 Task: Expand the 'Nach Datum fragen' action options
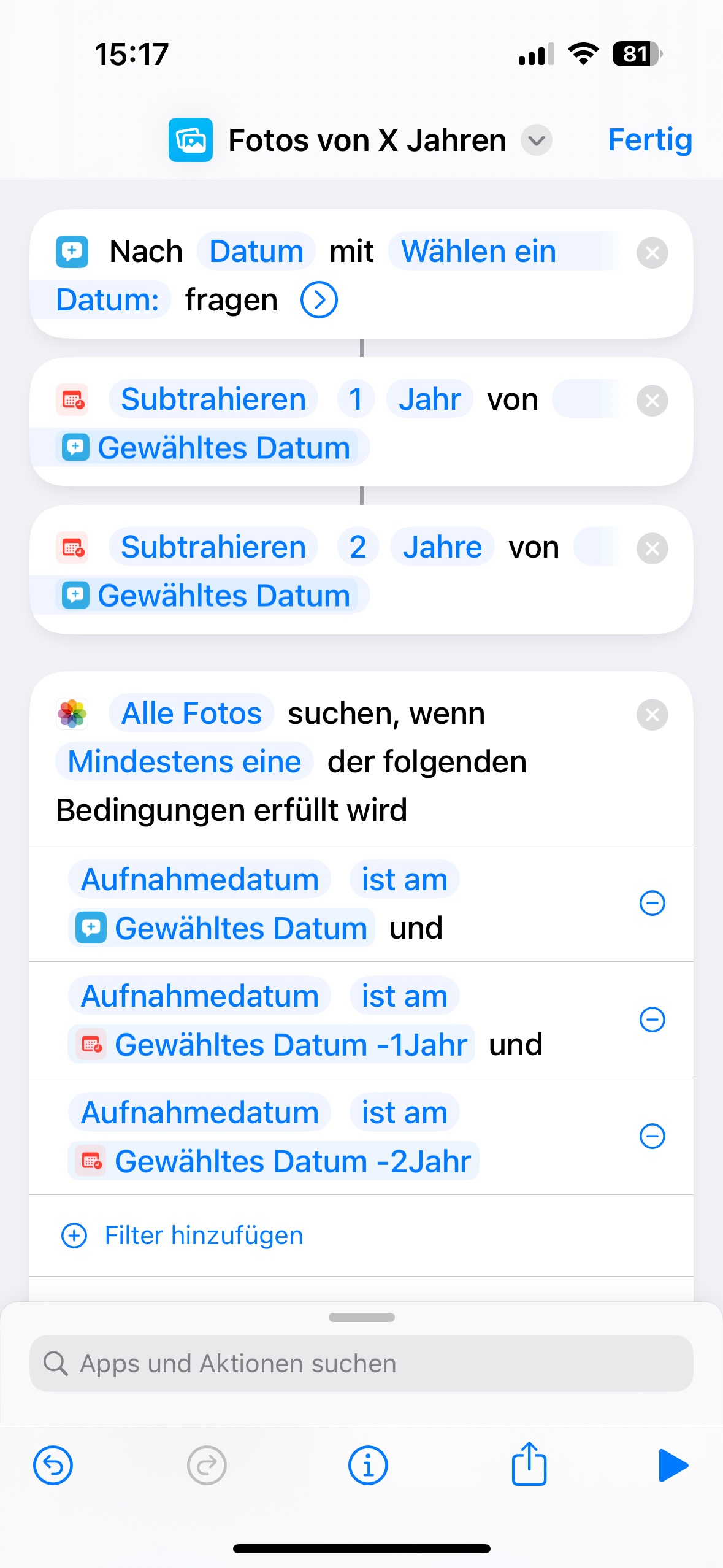[319, 300]
